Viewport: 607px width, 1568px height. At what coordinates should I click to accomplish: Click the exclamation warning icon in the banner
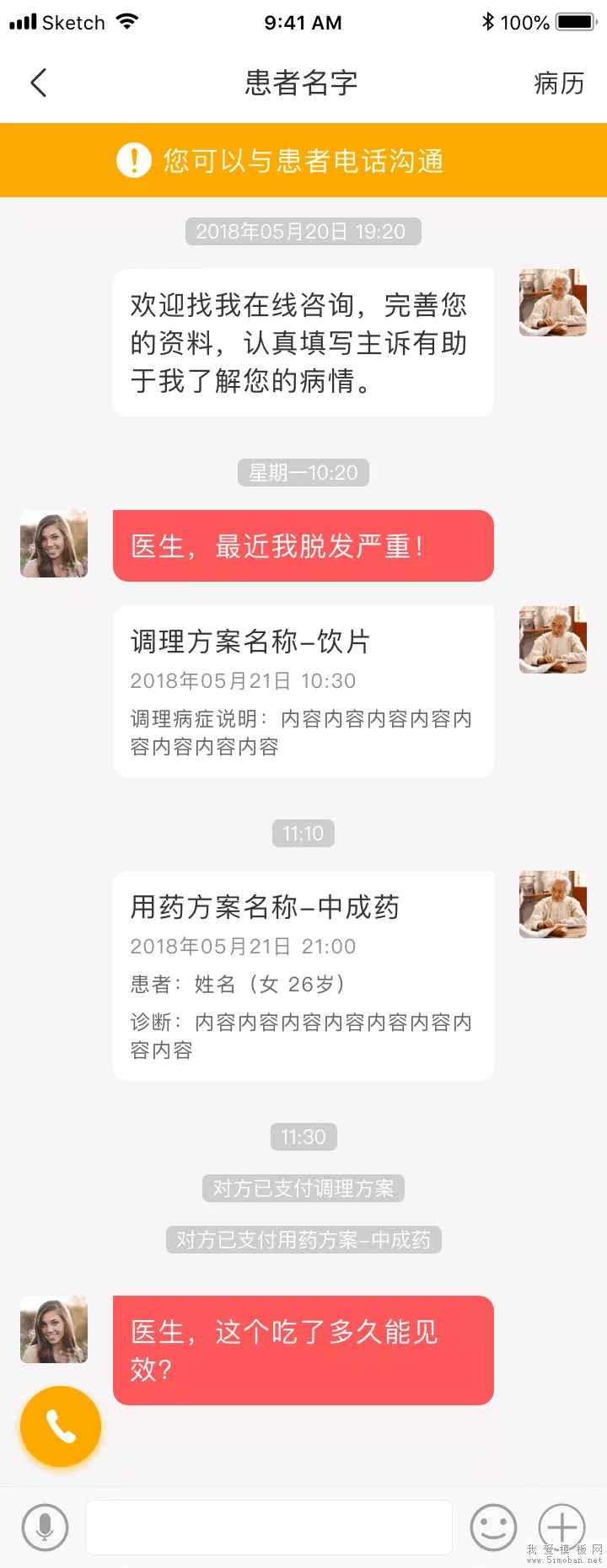tap(133, 160)
